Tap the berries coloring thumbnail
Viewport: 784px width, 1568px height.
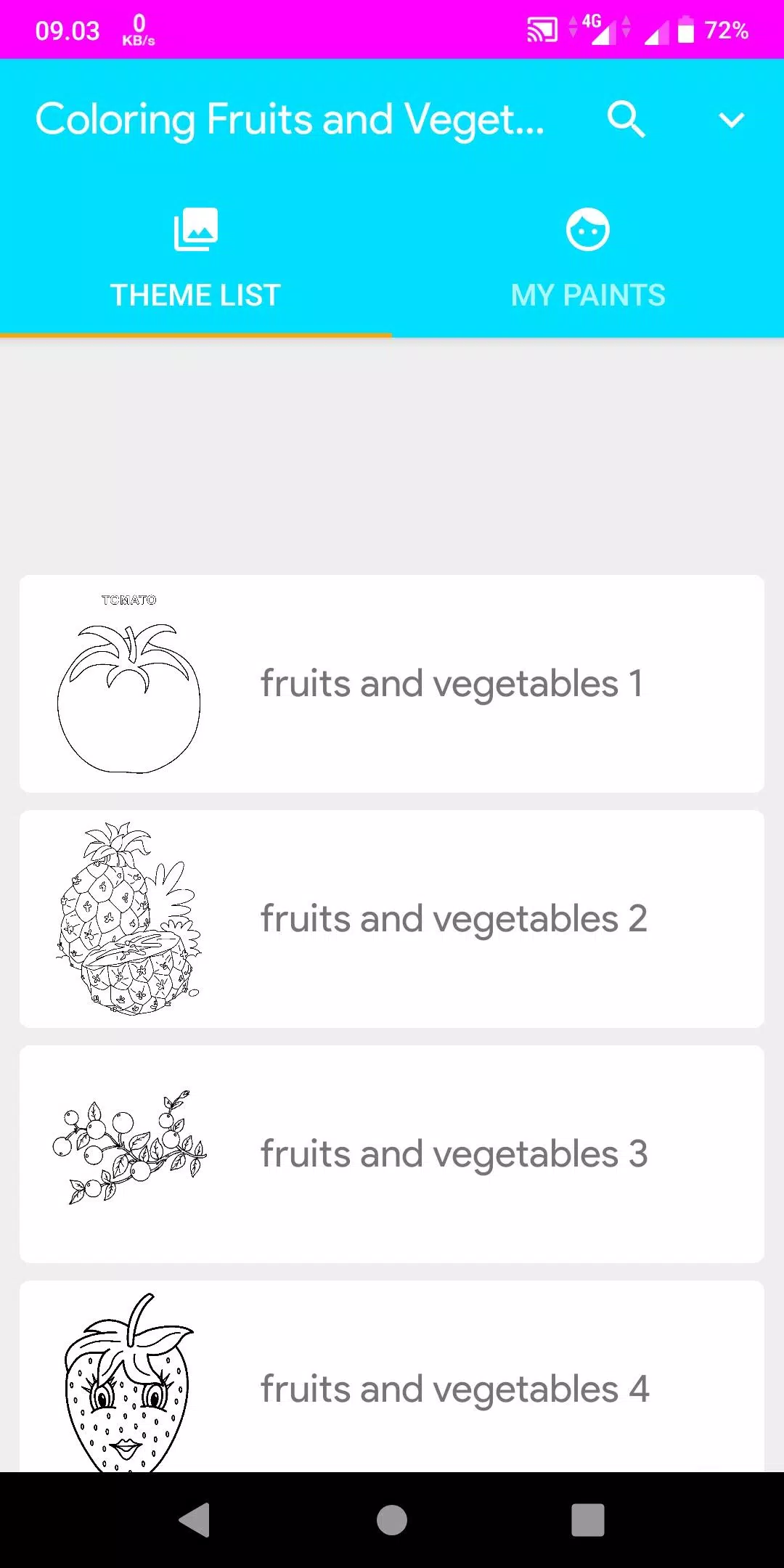pos(131,1154)
